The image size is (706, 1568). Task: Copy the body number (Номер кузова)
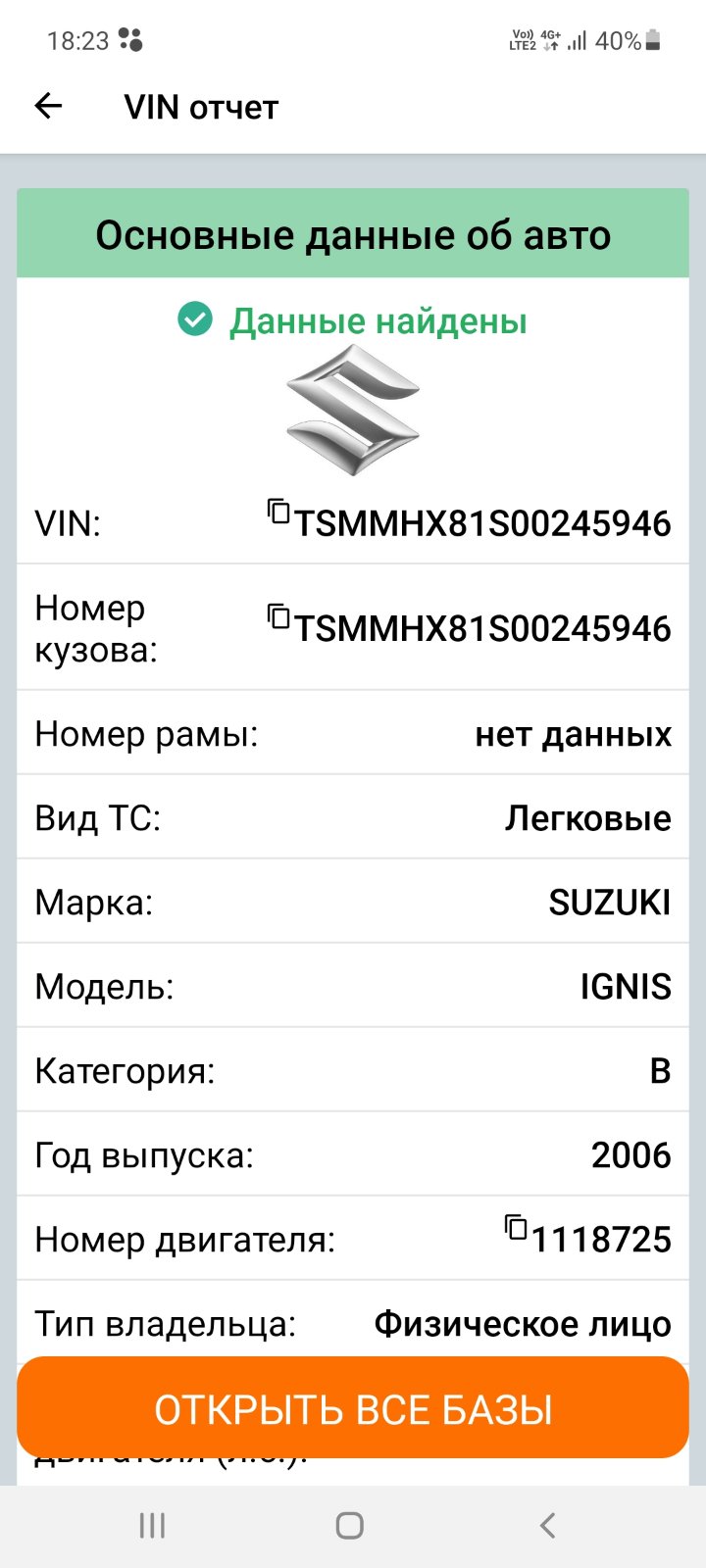tap(278, 615)
